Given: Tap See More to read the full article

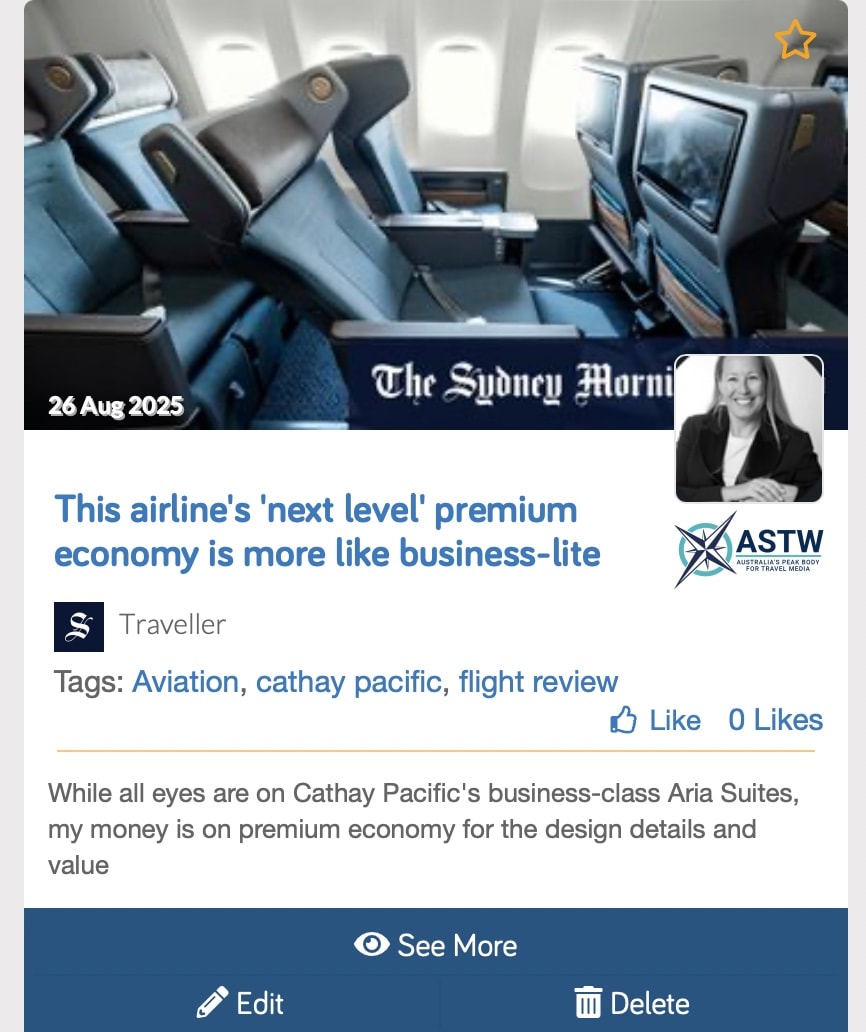Looking at the screenshot, I should 436,945.
